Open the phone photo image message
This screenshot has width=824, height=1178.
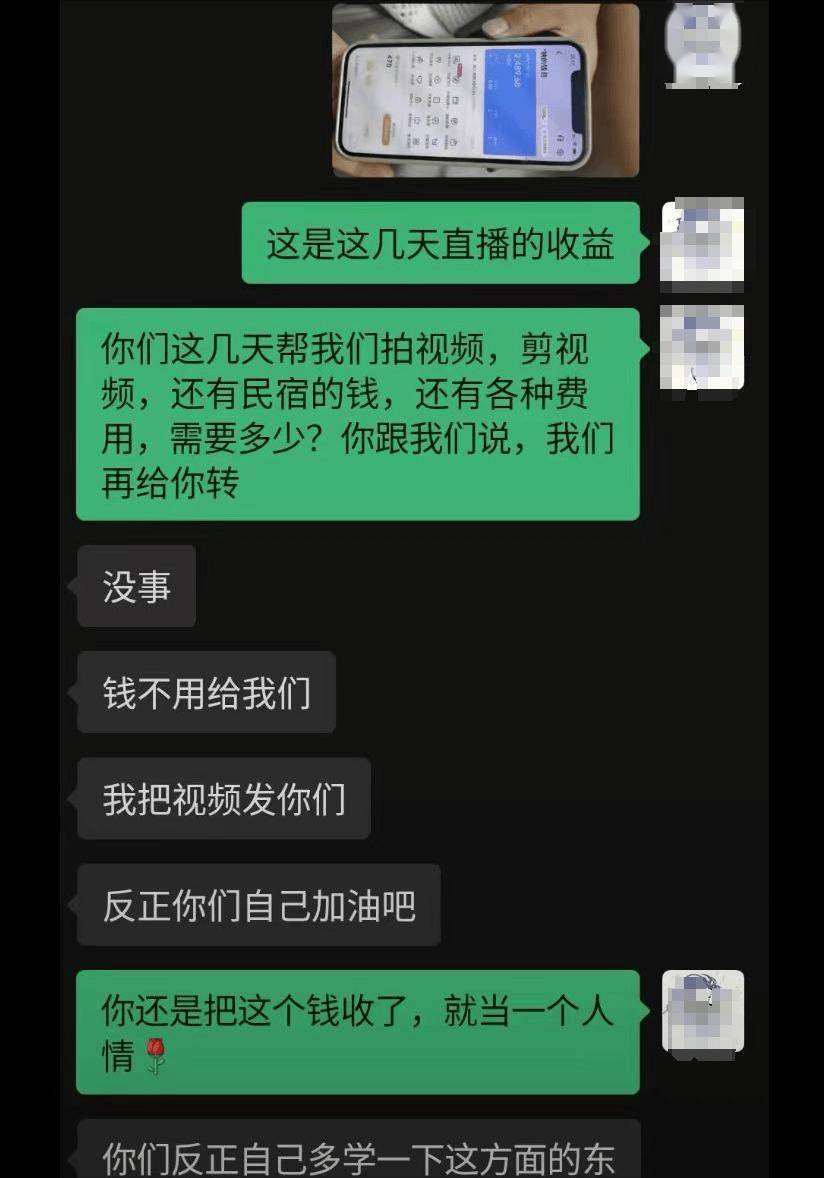(485, 90)
